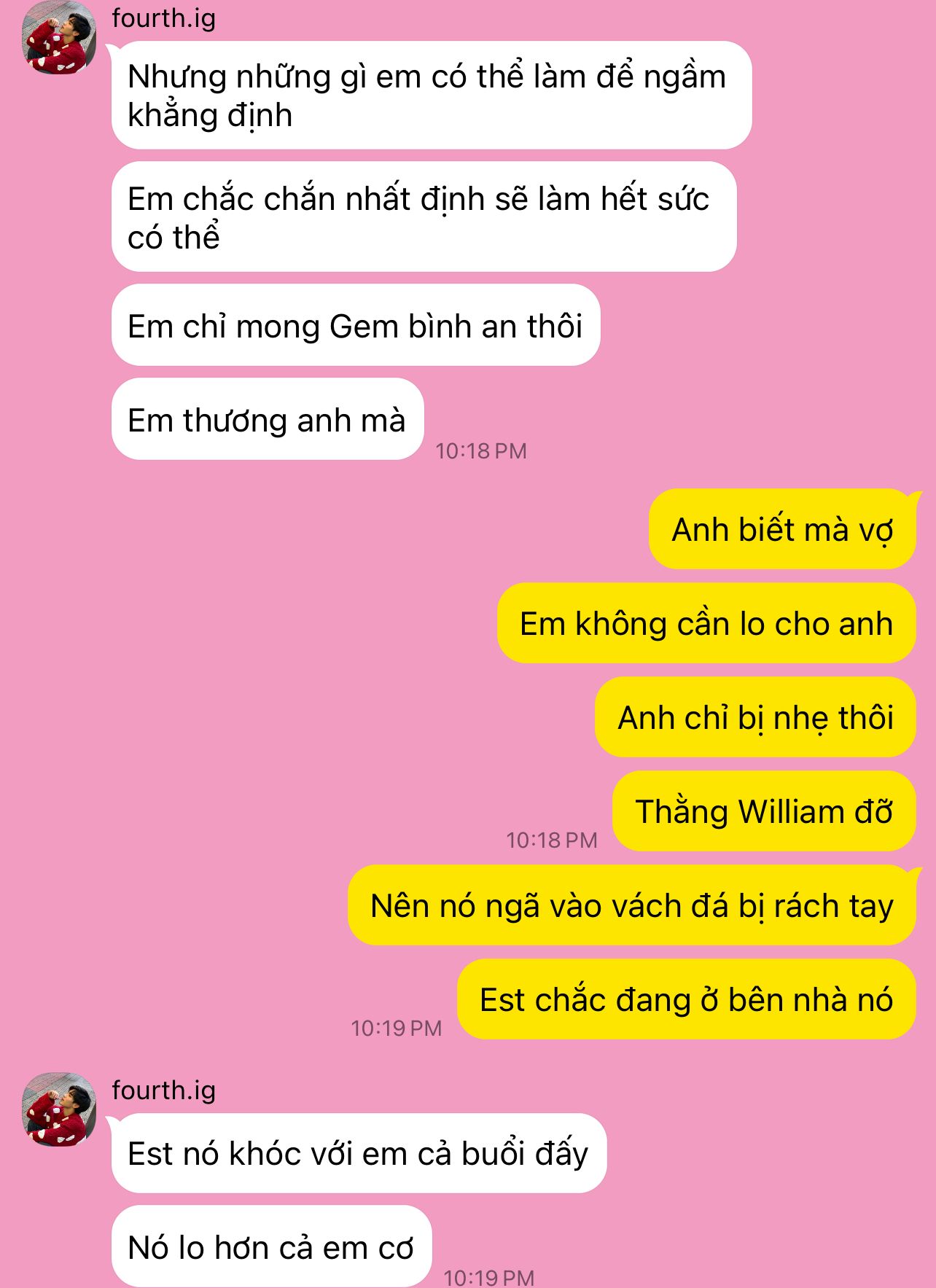Open fourth.ig's avatar beside "Nhưng những gì" message

(59, 37)
